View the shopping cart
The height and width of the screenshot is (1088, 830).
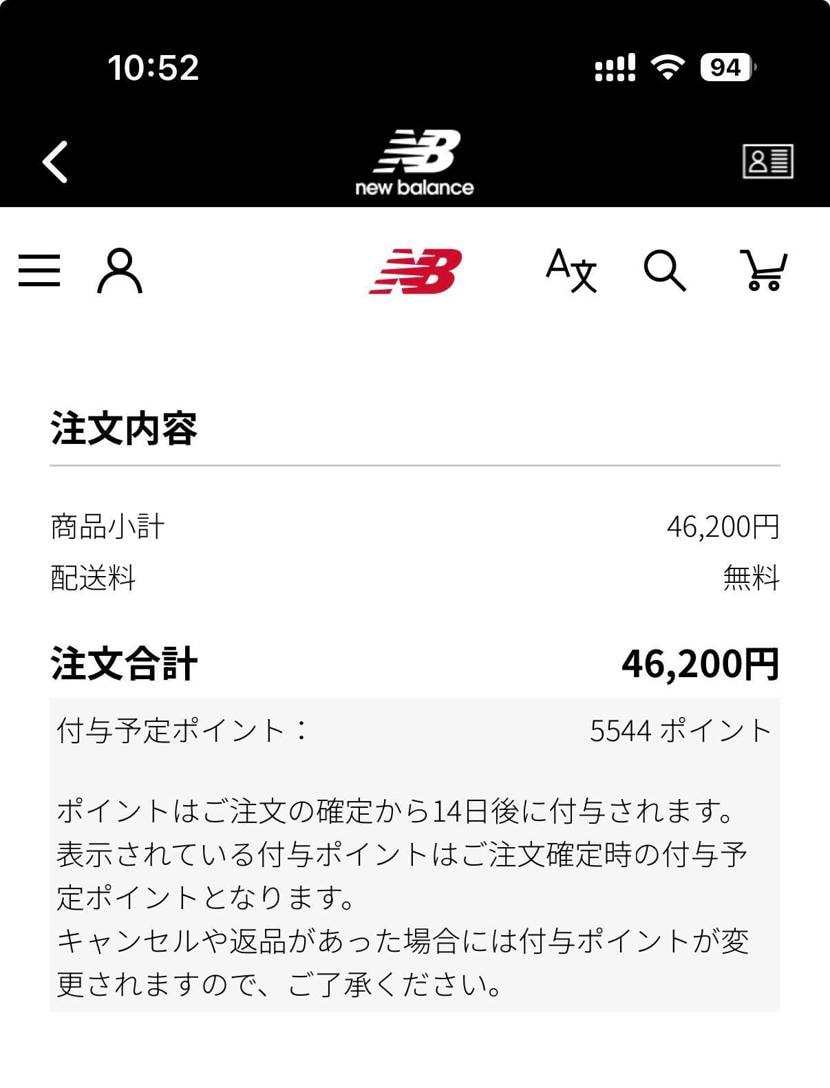click(763, 270)
